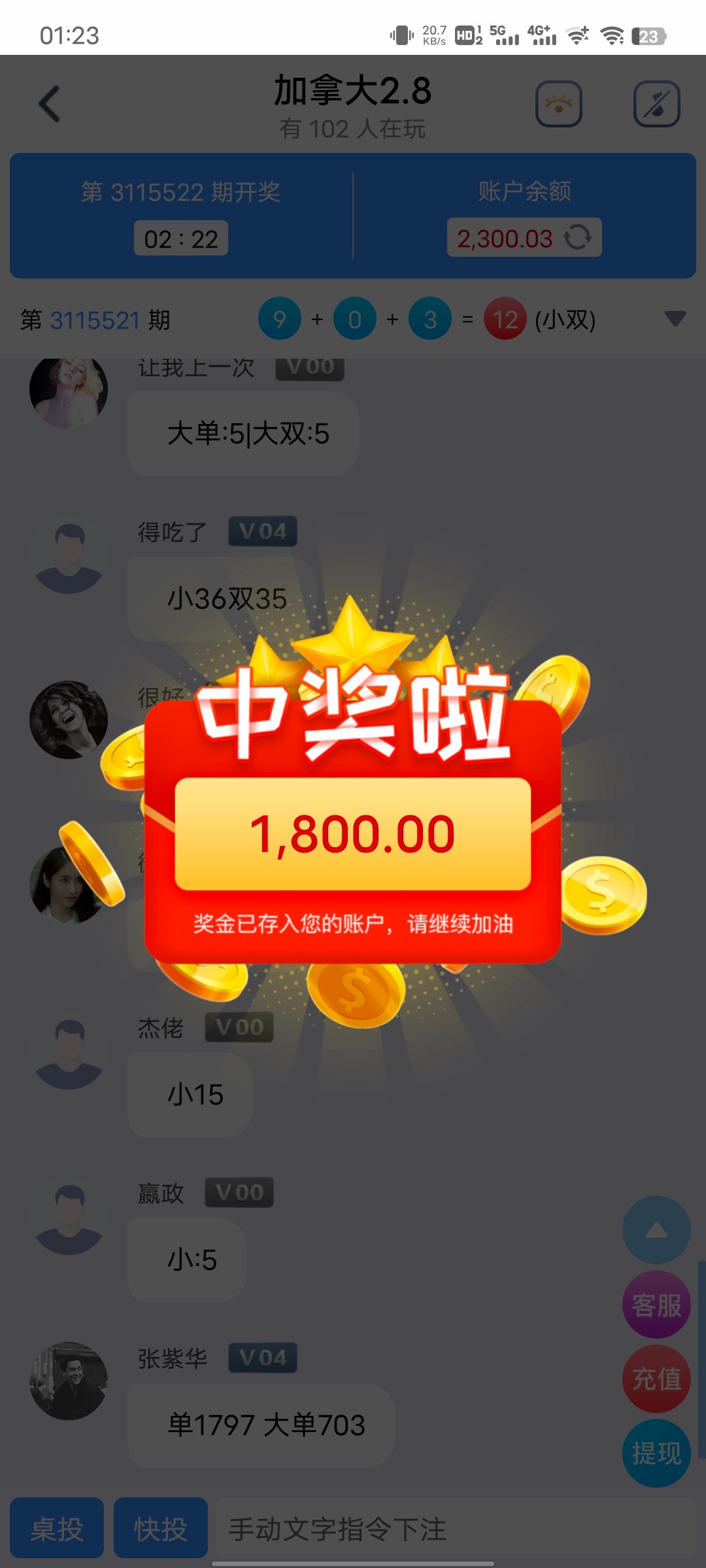This screenshot has height=1568, width=706.
Task: Go back using the header arrow
Action: click(x=50, y=105)
